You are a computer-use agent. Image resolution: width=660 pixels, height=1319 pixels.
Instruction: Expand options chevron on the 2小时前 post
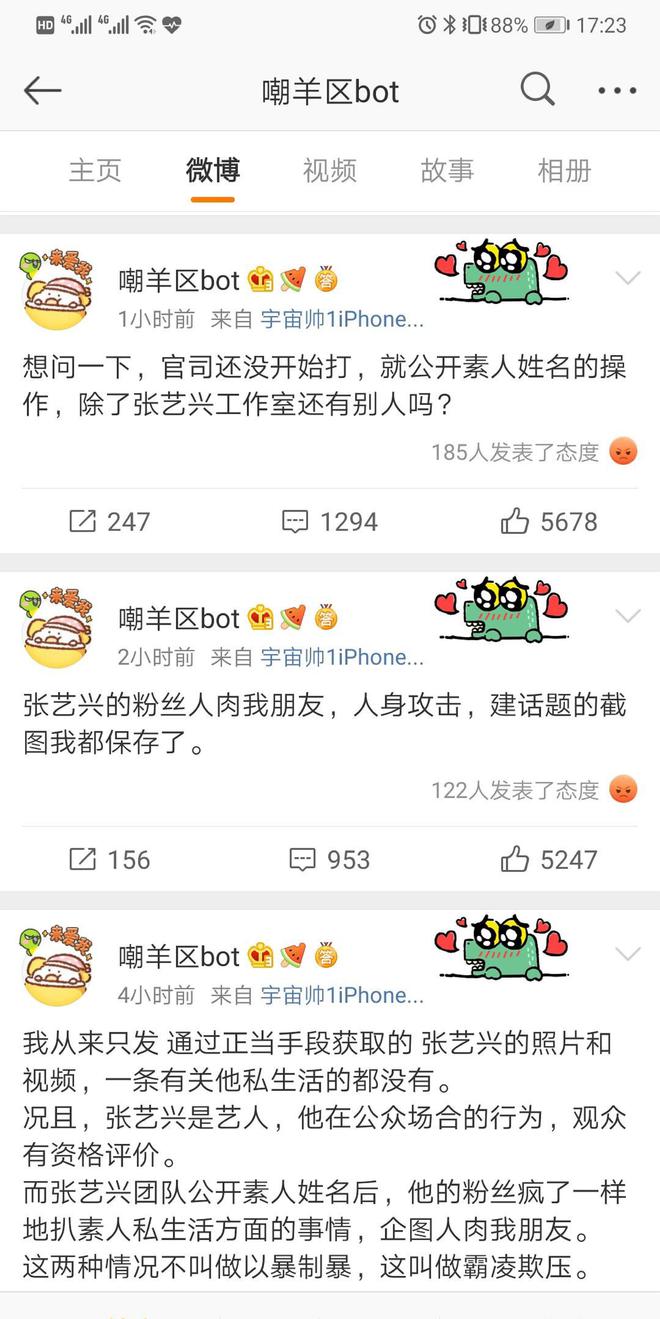coord(627,616)
